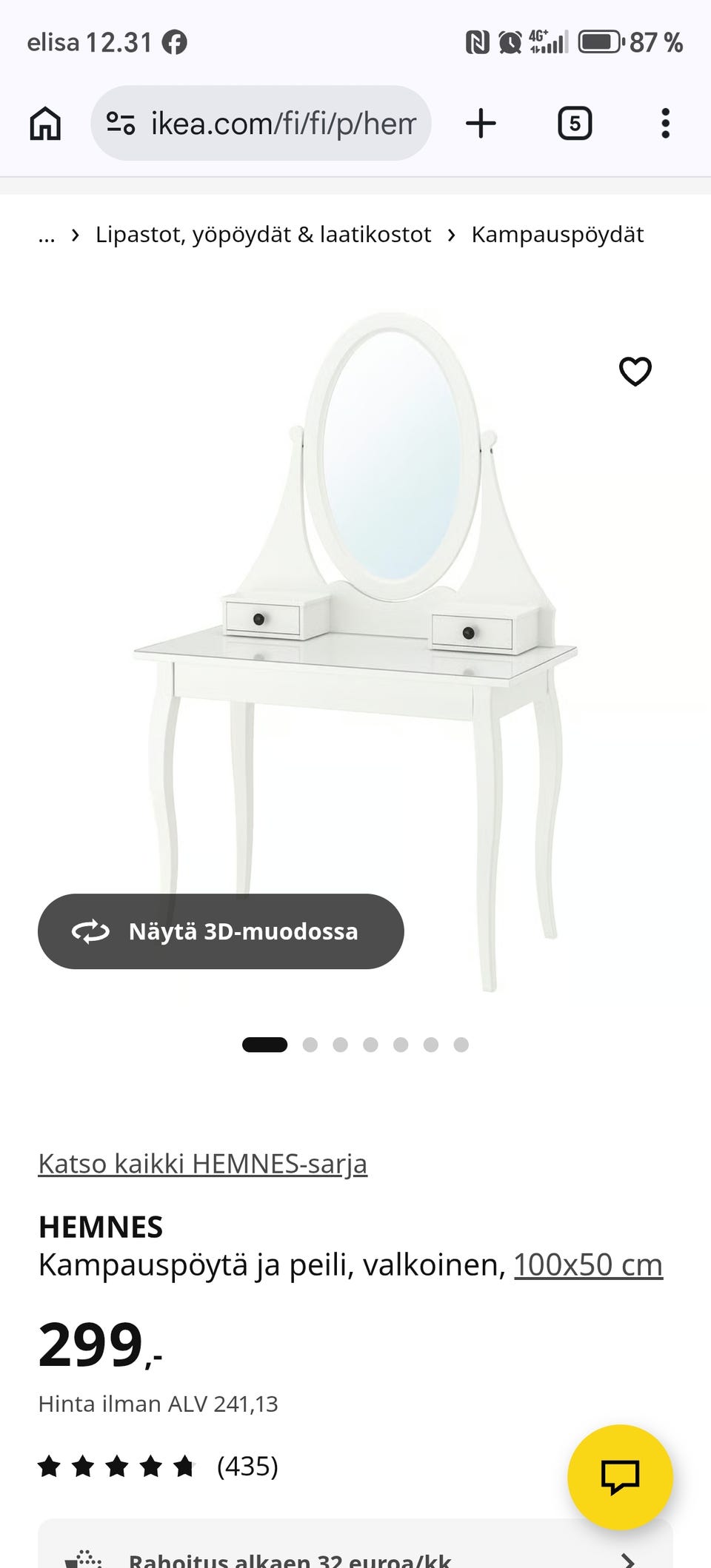View the 435 customer reviews
This screenshot has height=1568, width=711.
pos(247,1466)
